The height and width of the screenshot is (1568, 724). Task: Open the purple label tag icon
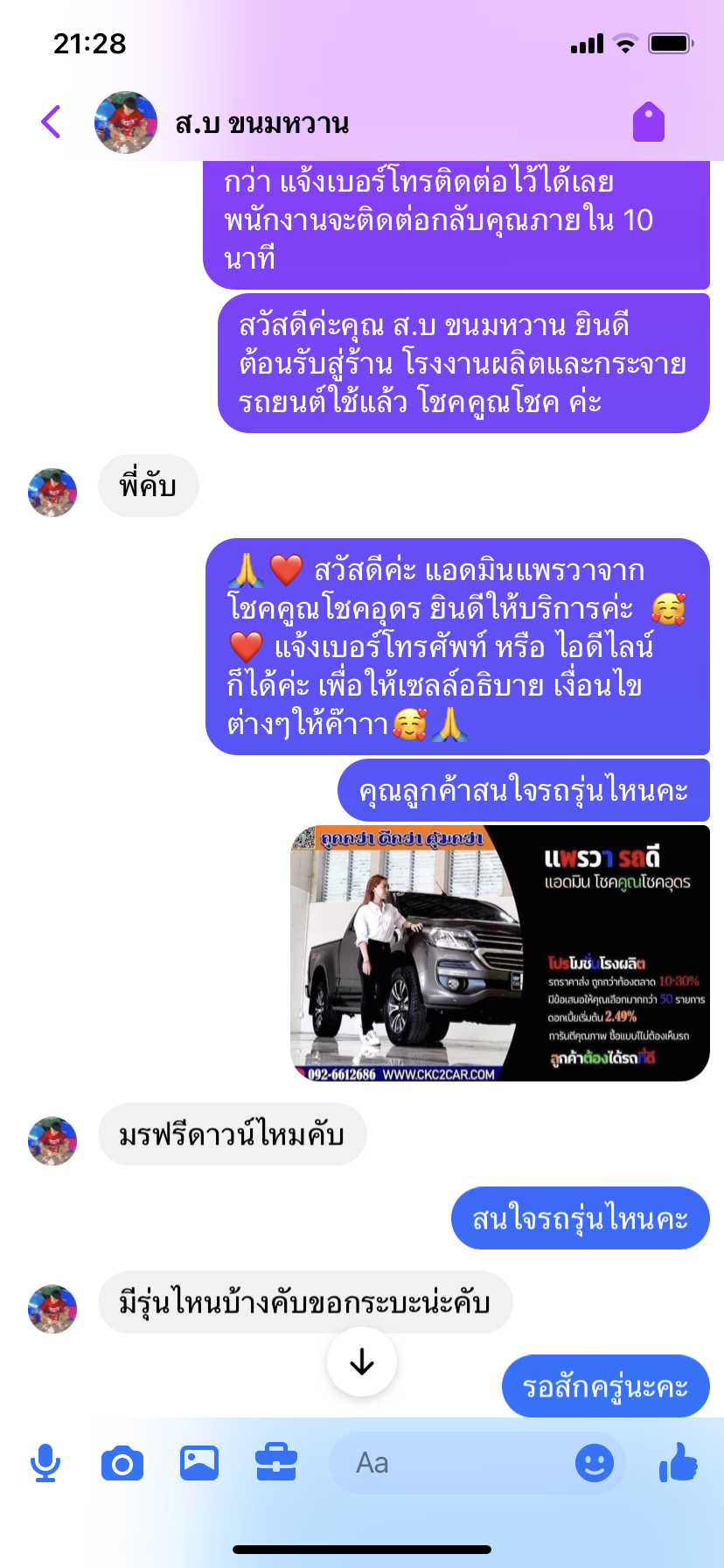(x=649, y=122)
